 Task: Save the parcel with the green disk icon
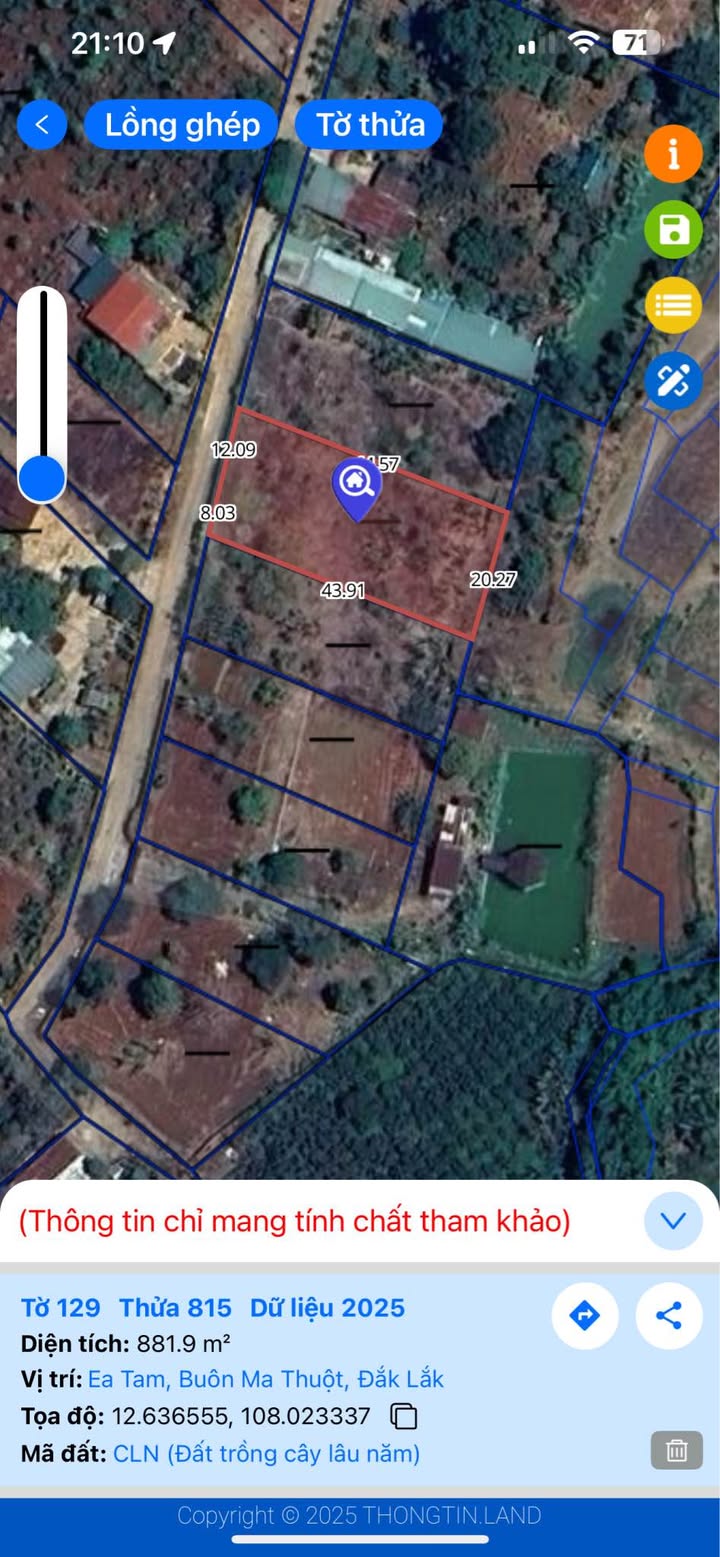(x=673, y=230)
